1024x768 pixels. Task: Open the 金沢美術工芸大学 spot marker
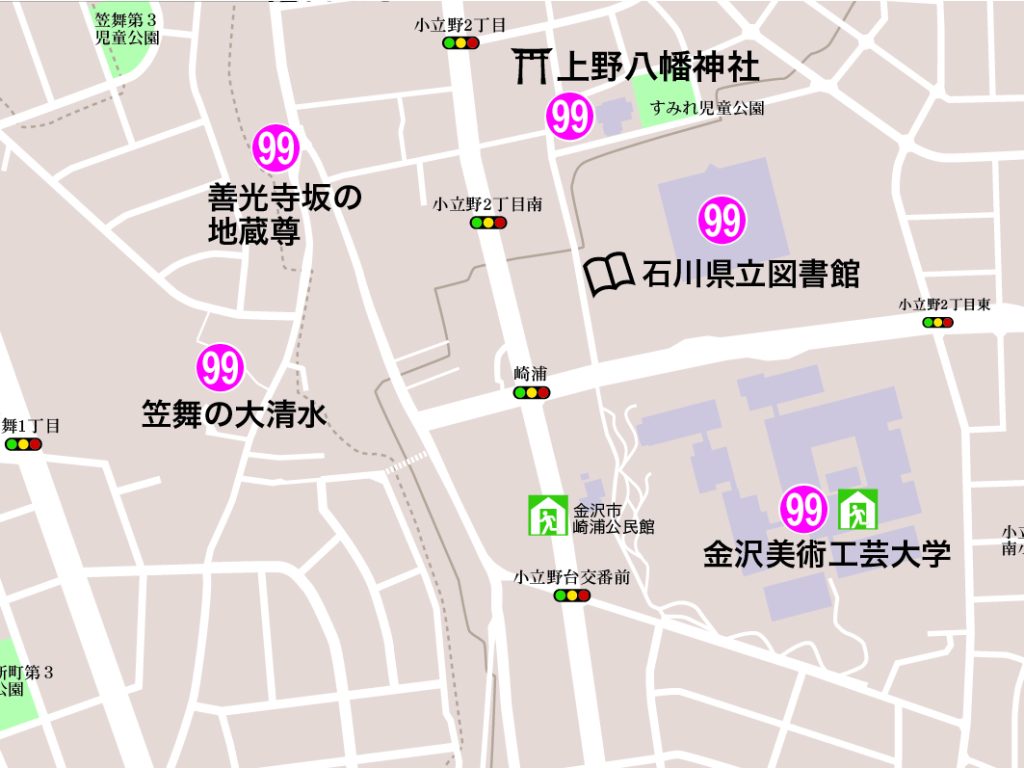(x=804, y=509)
